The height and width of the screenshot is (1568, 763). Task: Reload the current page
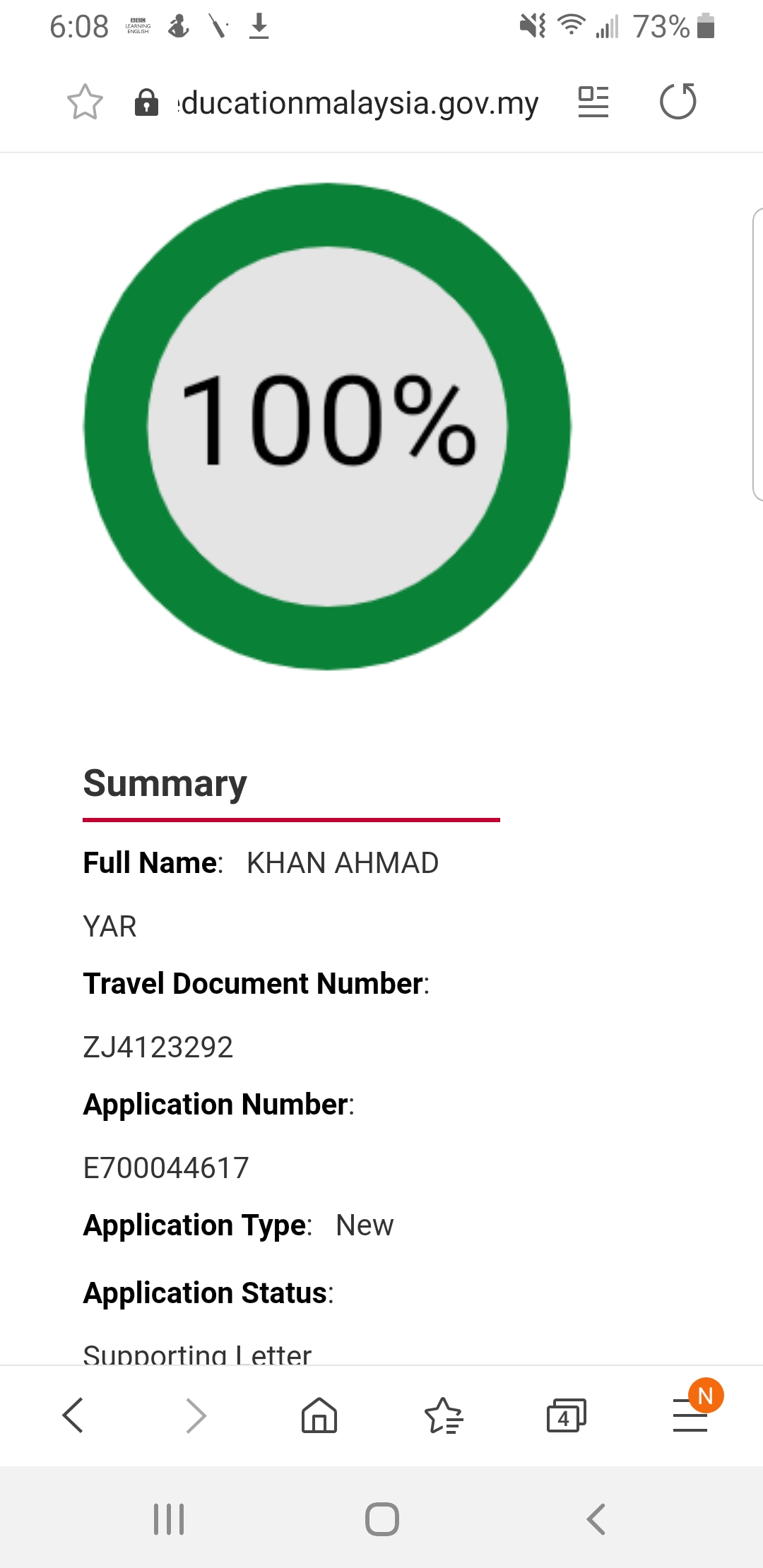pyautogui.click(x=678, y=102)
